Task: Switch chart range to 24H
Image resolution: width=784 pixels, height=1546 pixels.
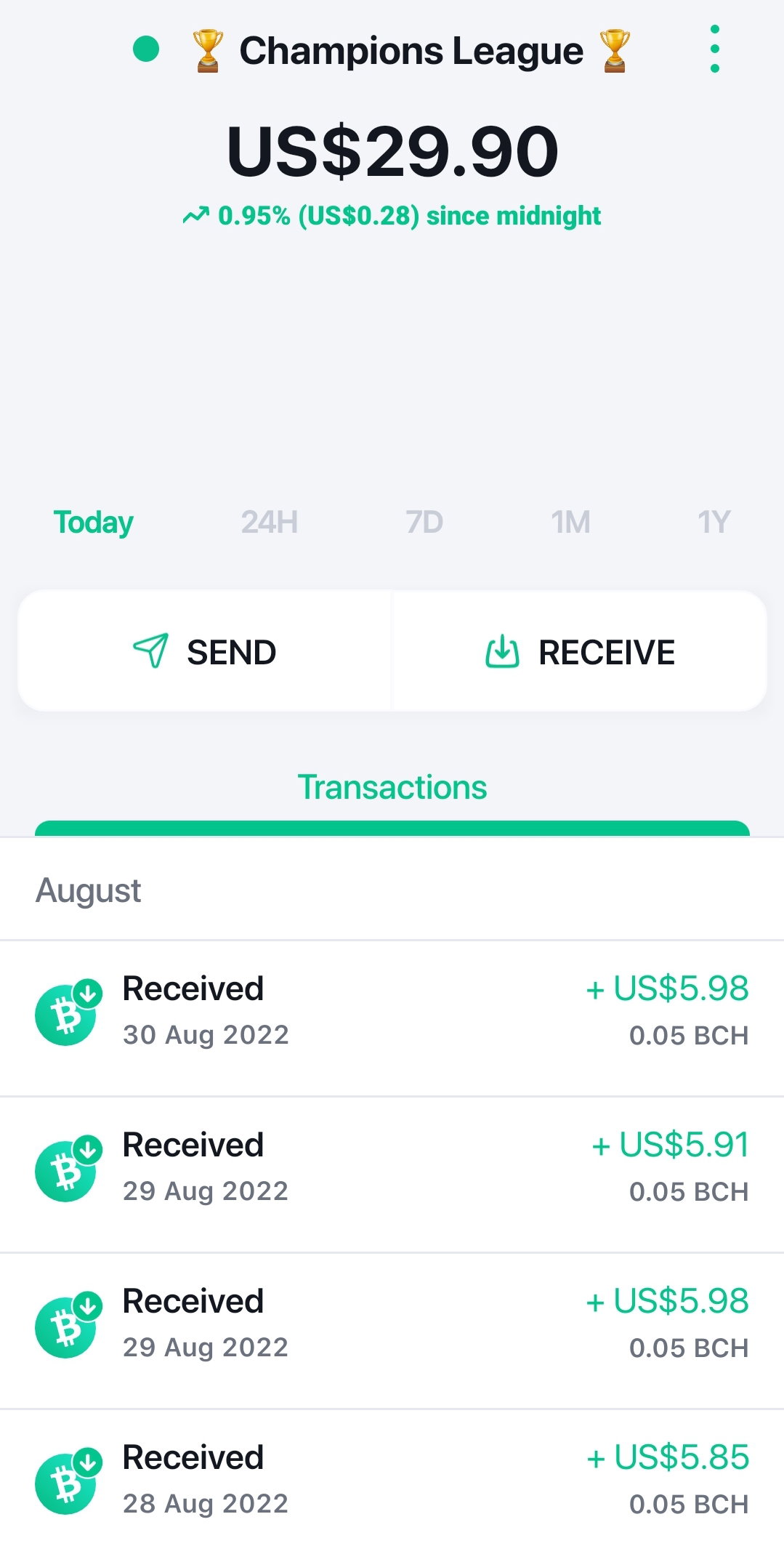Action: click(270, 523)
